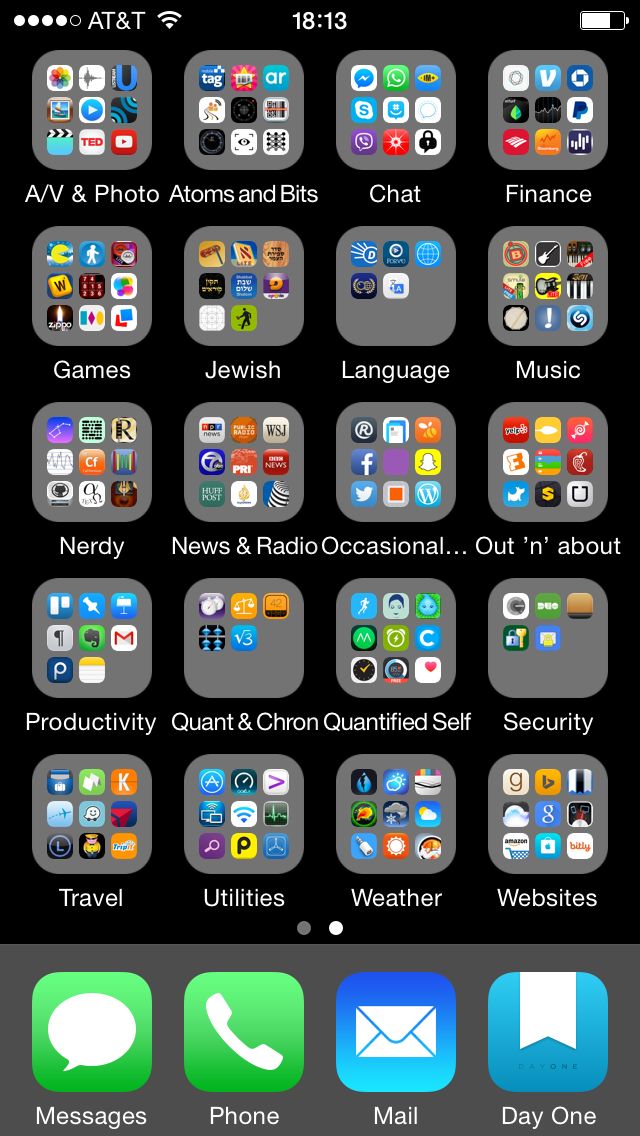The width and height of the screenshot is (640, 1136).
Task: Open the Language folder
Action: (x=396, y=286)
